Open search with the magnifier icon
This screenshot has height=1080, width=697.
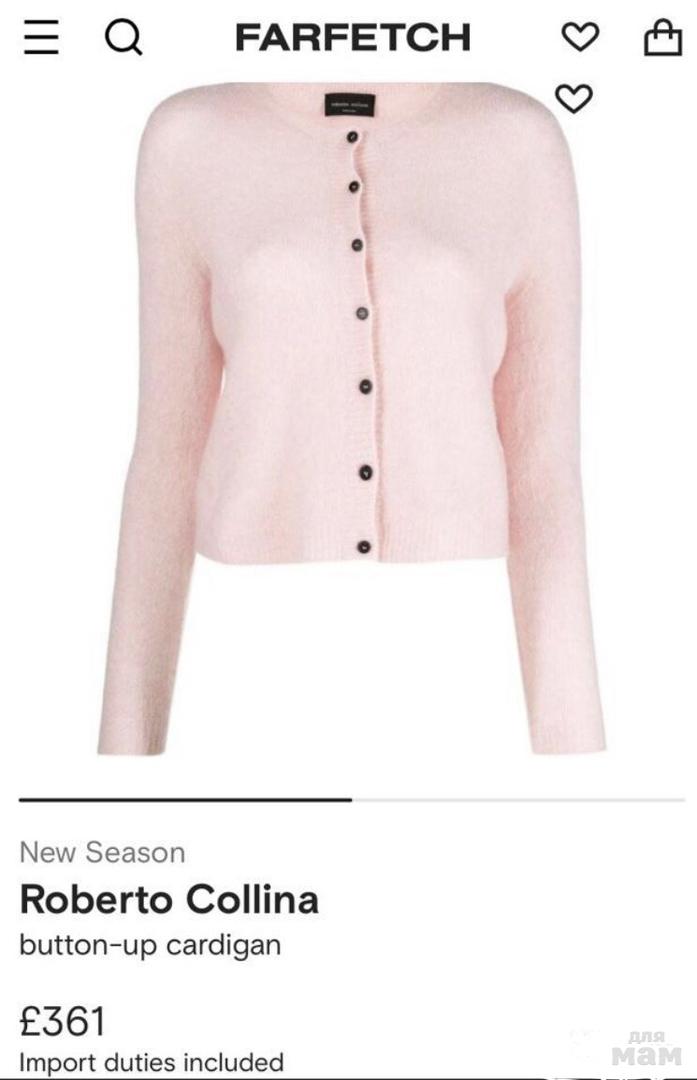click(124, 38)
